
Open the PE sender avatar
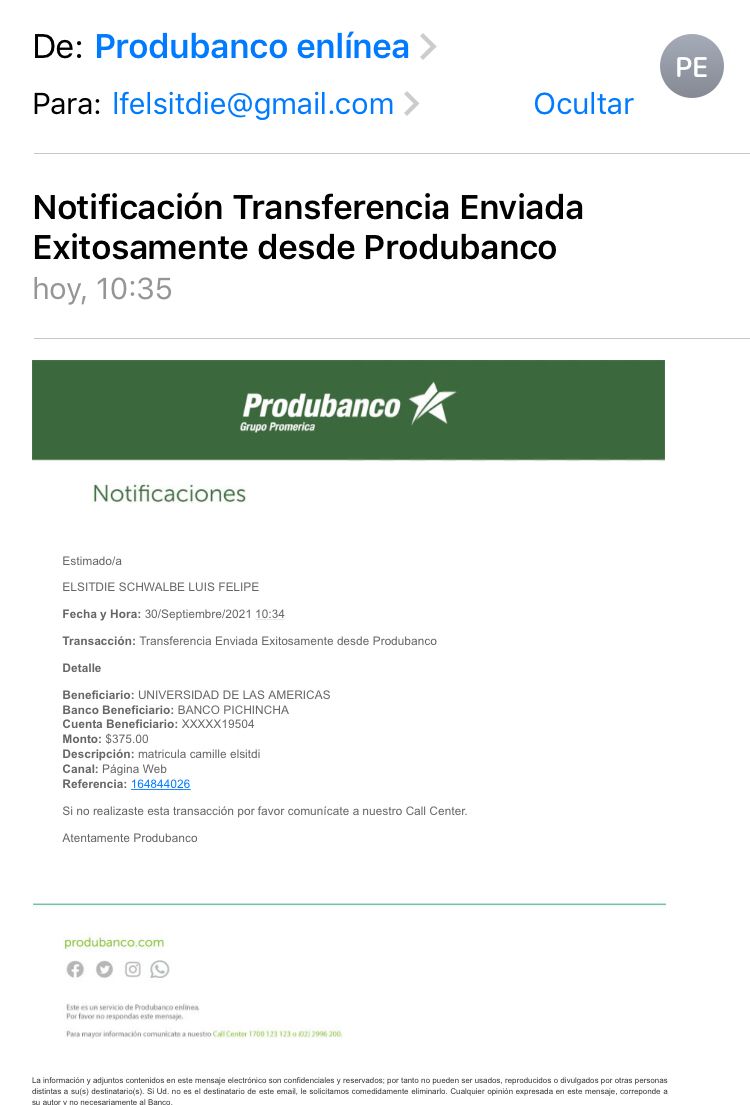pos(691,66)
